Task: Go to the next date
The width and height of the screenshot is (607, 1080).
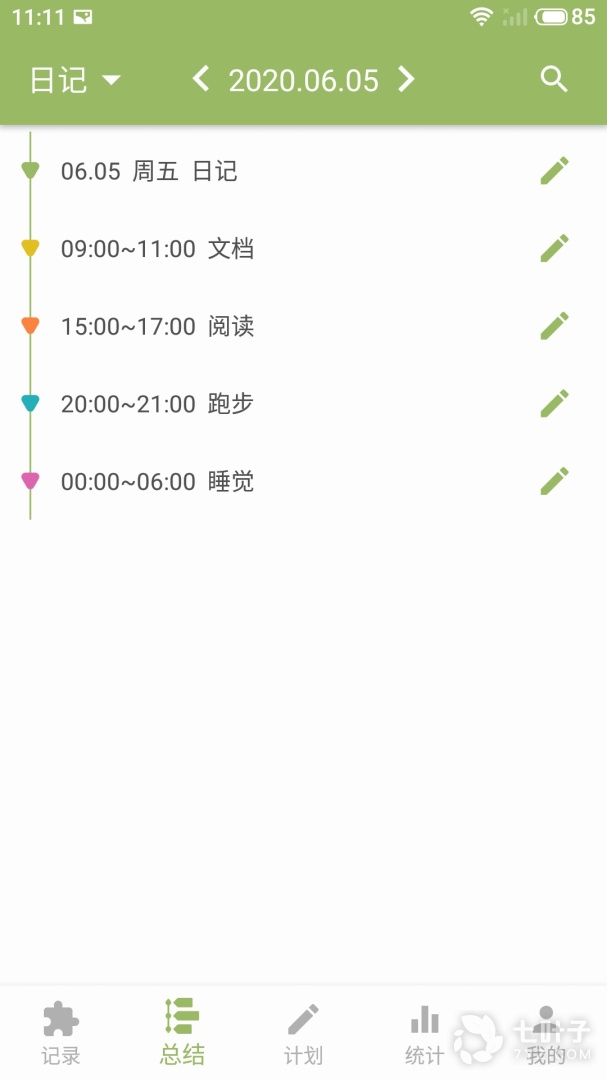Action: (x=406, y=79)
